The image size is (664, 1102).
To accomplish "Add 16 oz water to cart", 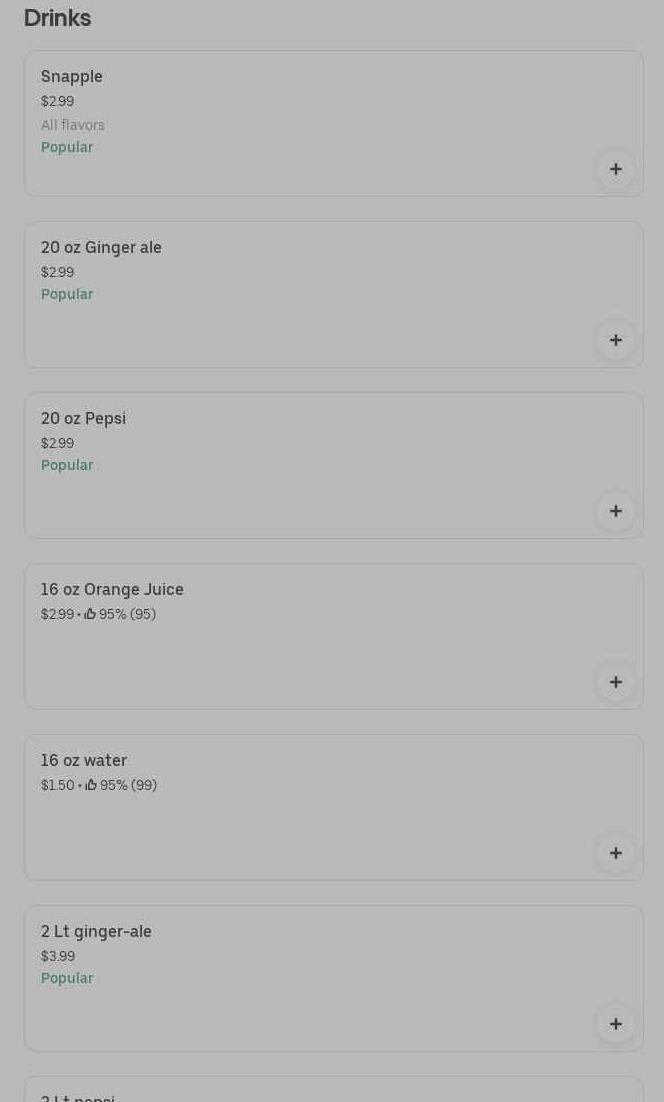I will [616, 853].
